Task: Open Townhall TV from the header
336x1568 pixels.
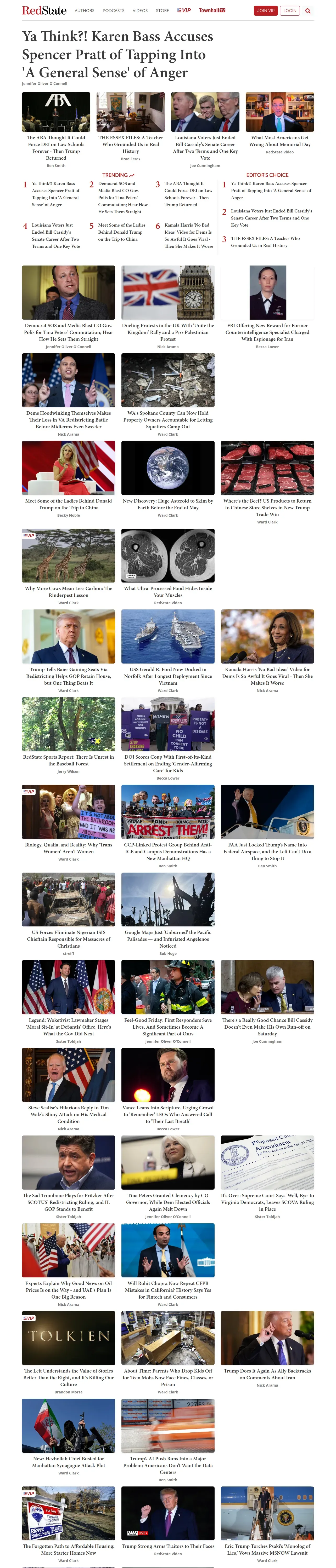Action: pos(212,10)
